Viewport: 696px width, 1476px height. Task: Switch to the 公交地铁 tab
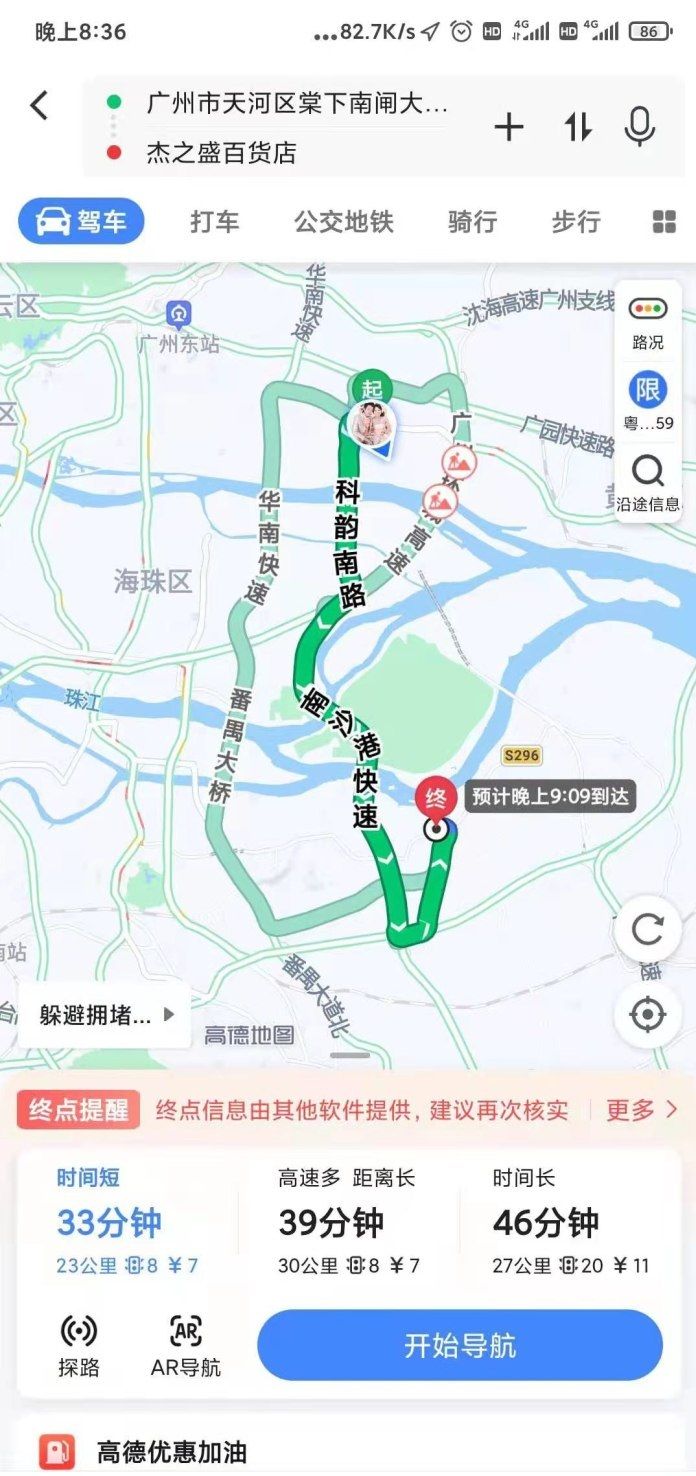(344, 222)
